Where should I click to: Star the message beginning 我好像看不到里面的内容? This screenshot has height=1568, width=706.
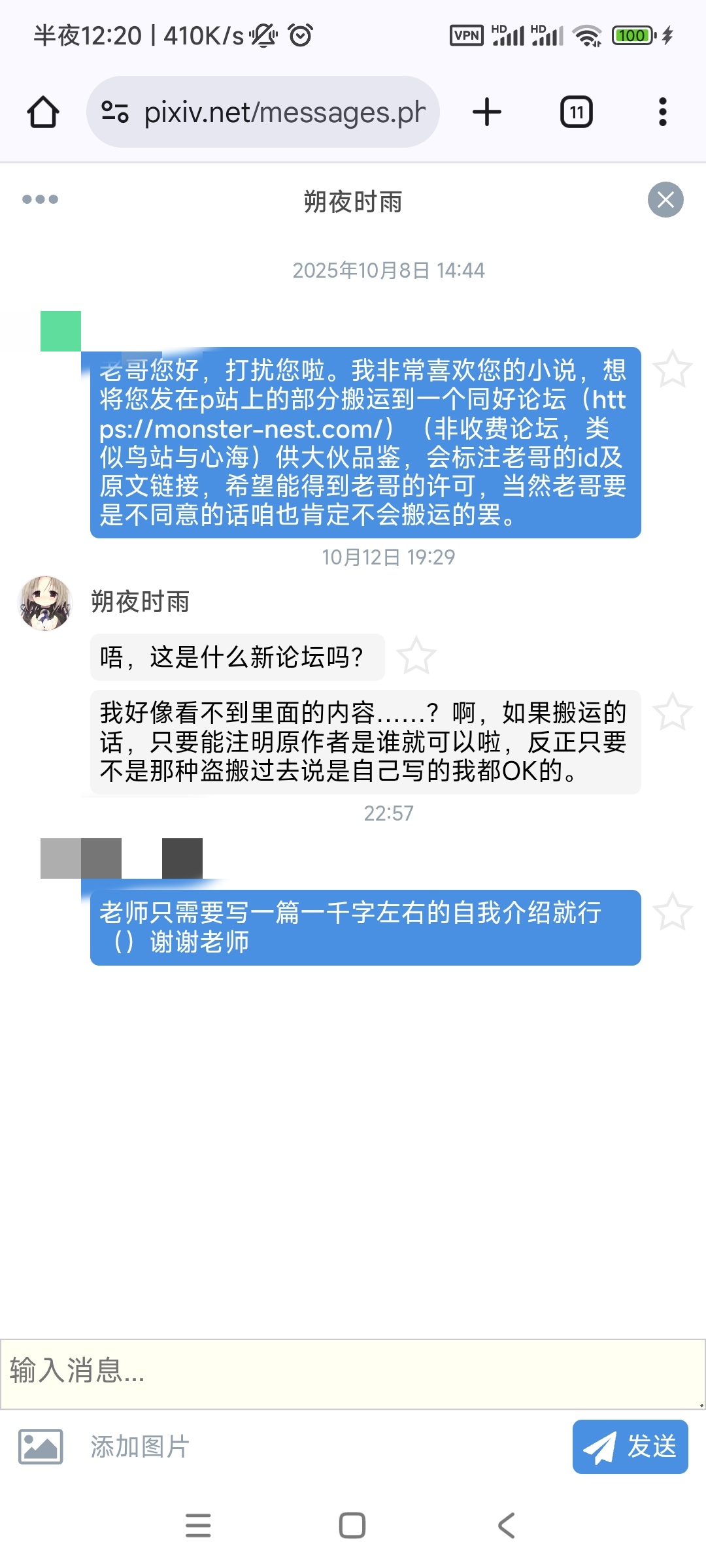[x=673, y=712]
